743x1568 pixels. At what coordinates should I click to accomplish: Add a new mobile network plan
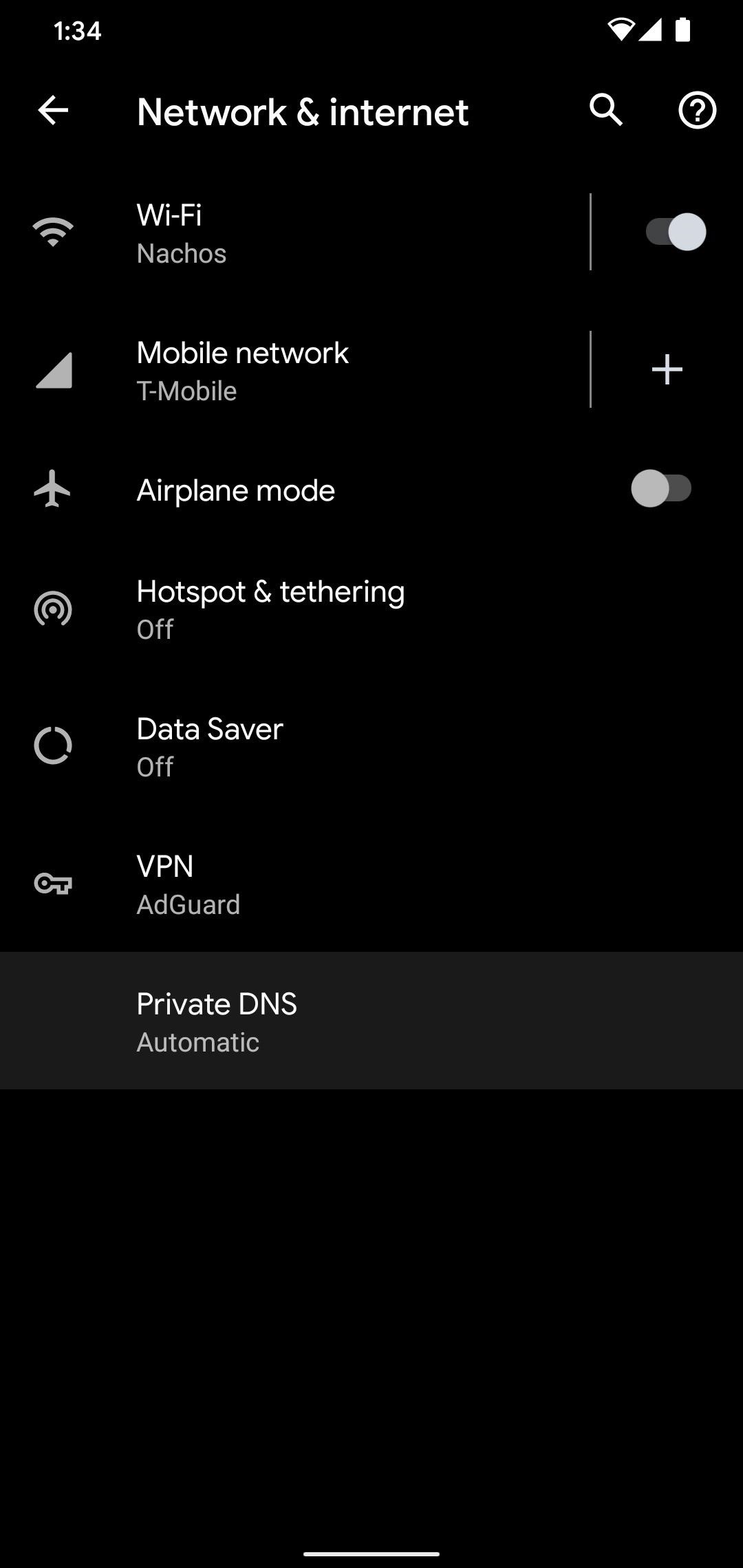click(x=666, y=369)
